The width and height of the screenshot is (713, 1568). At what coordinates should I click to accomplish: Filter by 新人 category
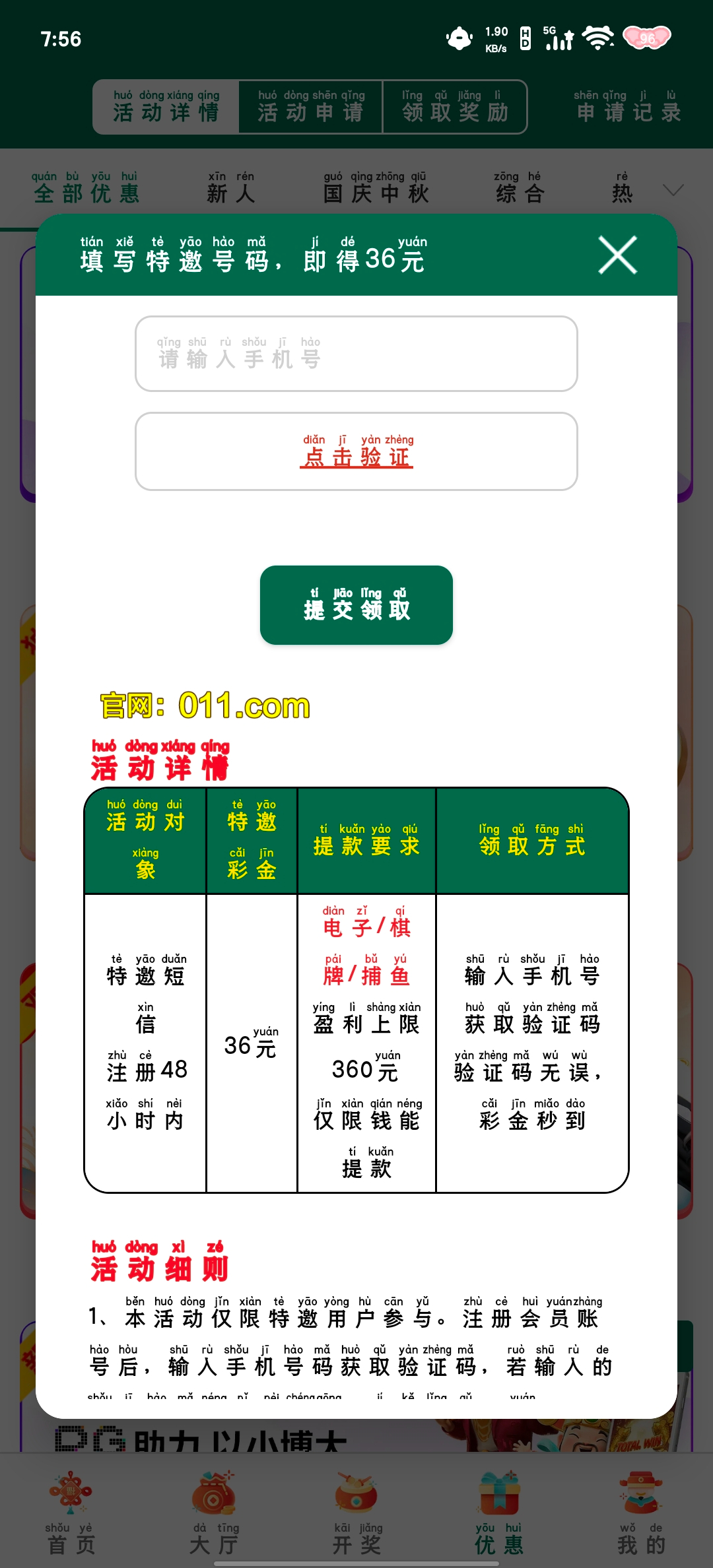coord(230,187)
